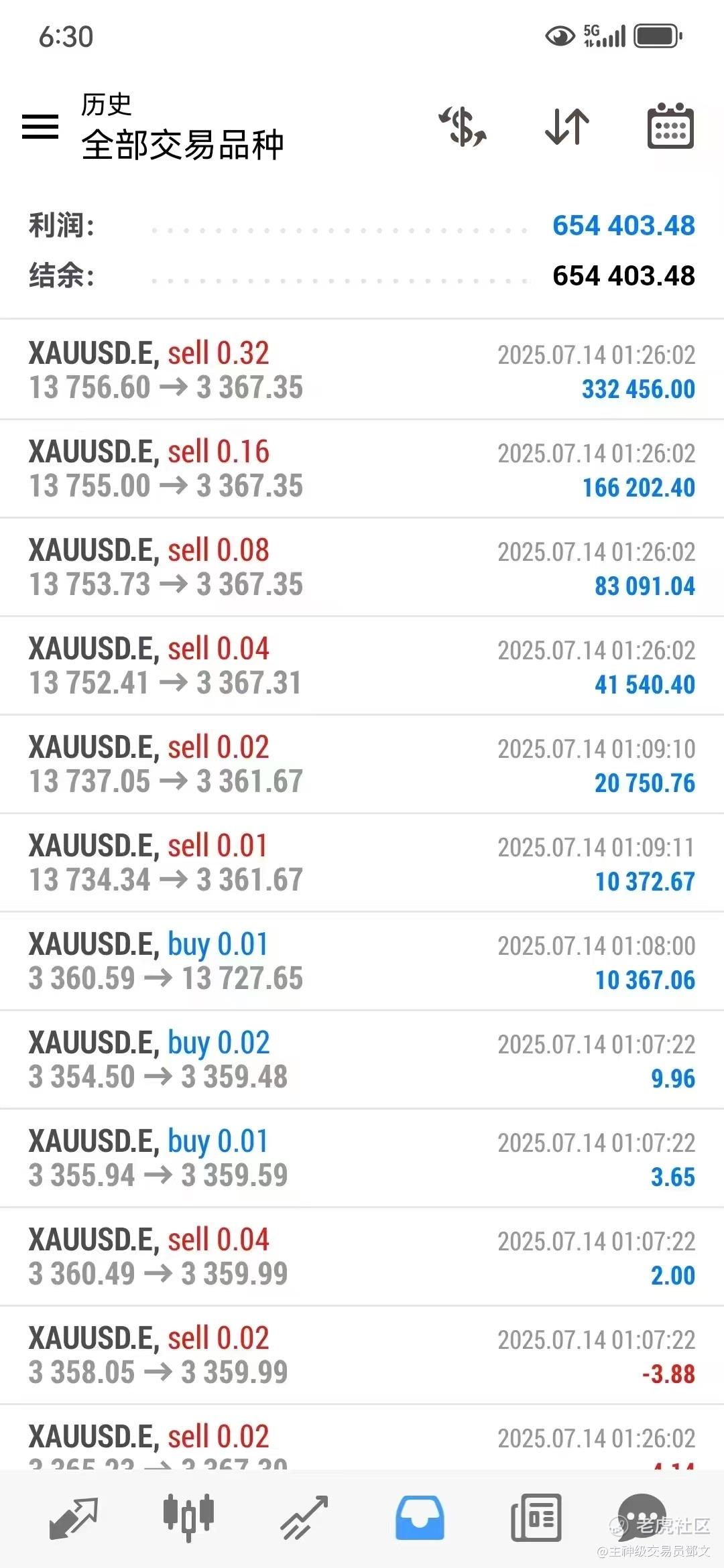Expand the sell 0.01 trade at 13 734.34

point(362,863)
